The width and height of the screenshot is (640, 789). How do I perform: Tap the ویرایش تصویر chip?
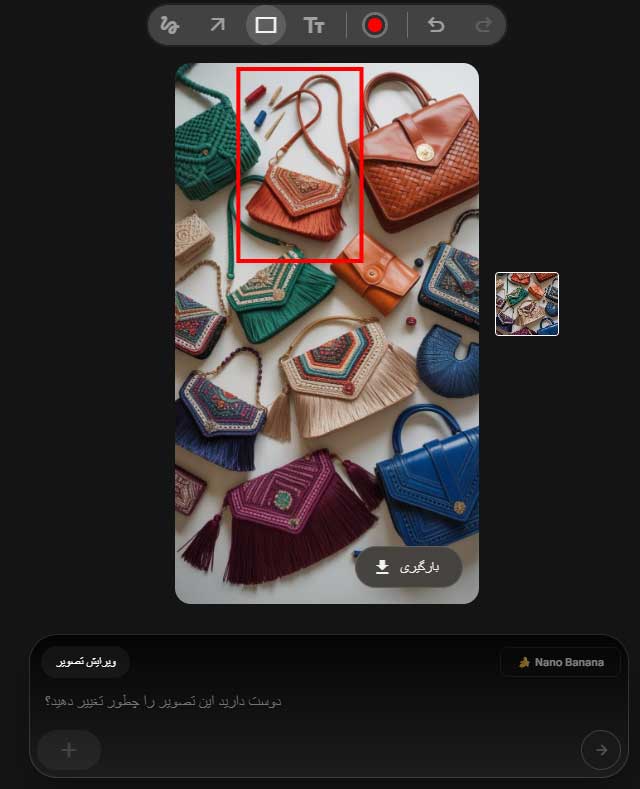tap(86, 661)
